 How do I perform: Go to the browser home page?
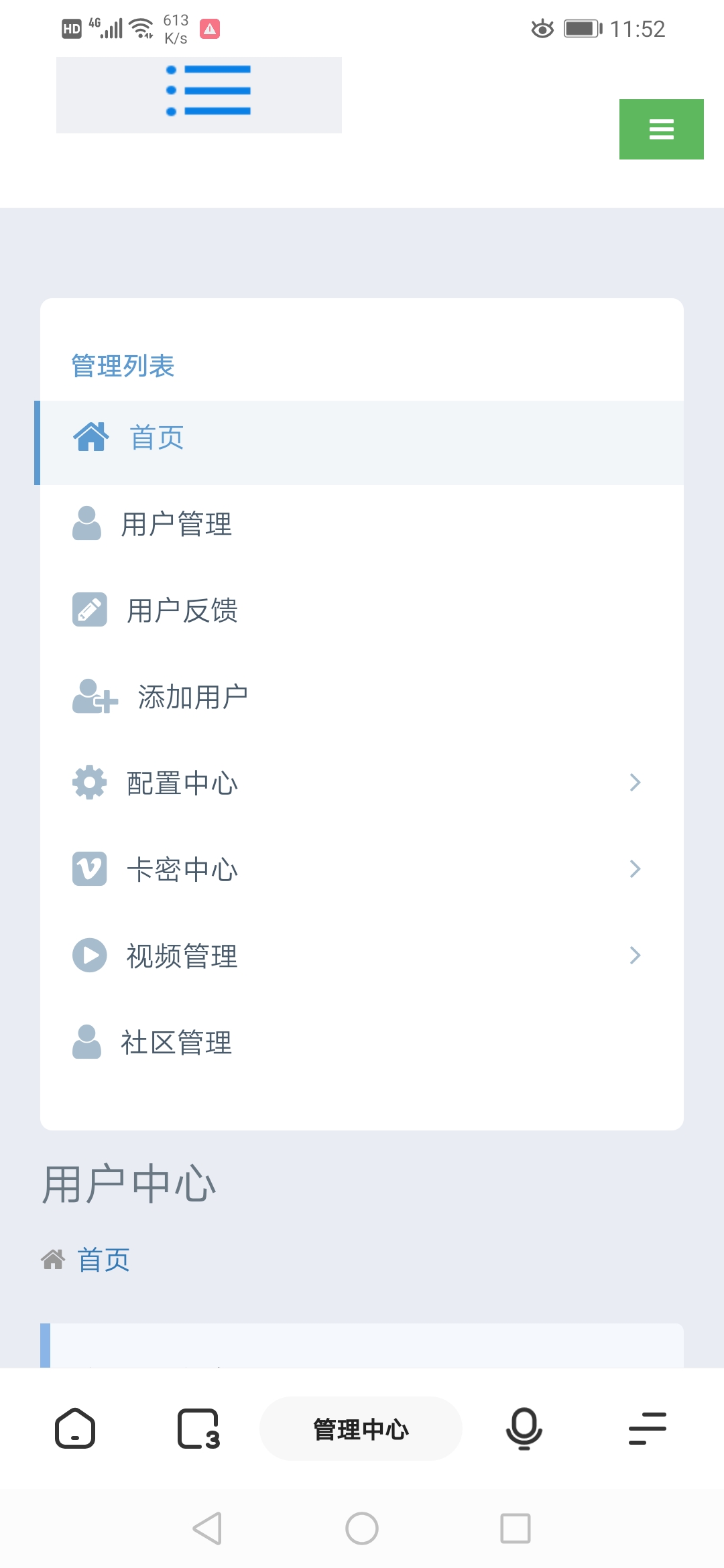(x=75, y=1429)
